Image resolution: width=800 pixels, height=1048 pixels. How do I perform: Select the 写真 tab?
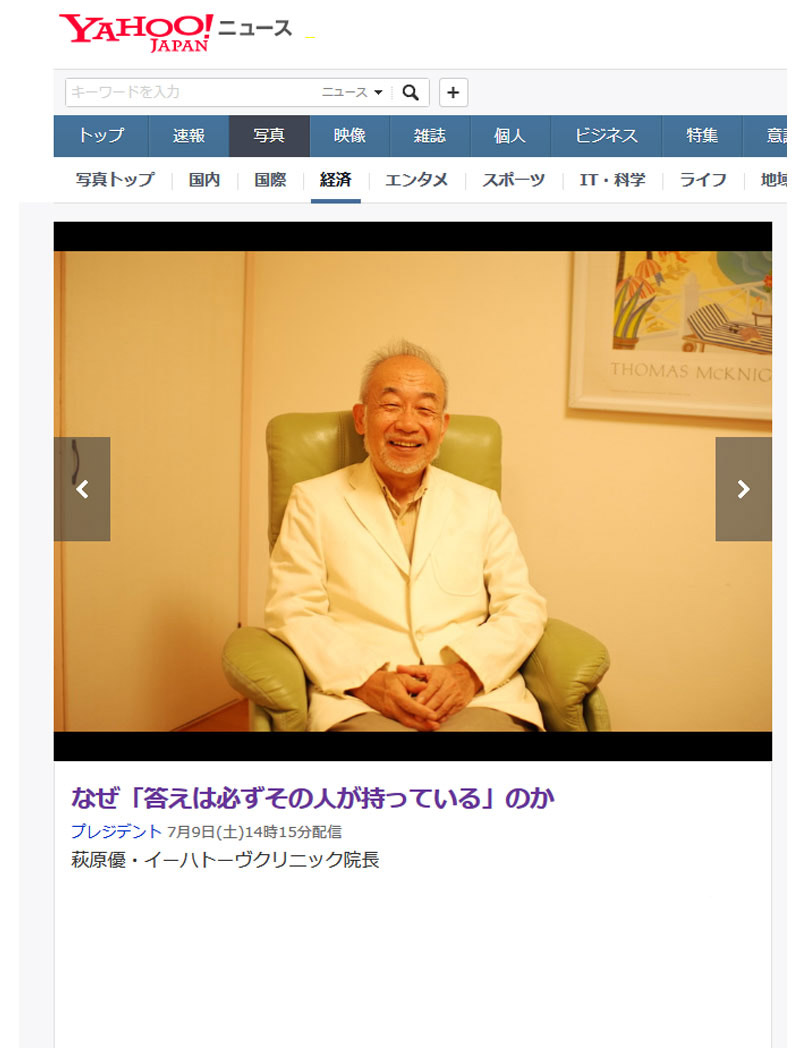[x=269, y=136]
